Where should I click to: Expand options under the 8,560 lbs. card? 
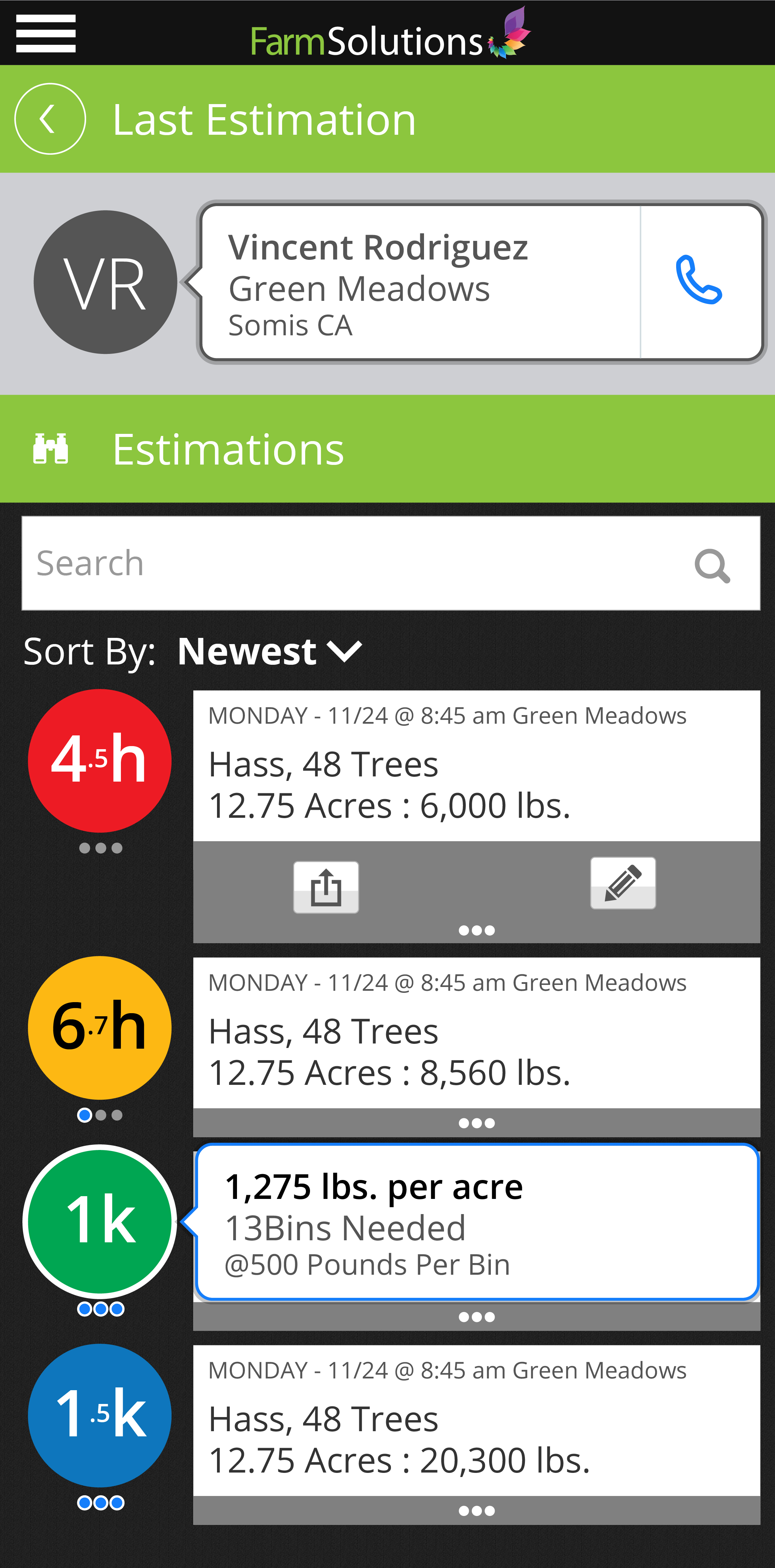point(476,1123)
